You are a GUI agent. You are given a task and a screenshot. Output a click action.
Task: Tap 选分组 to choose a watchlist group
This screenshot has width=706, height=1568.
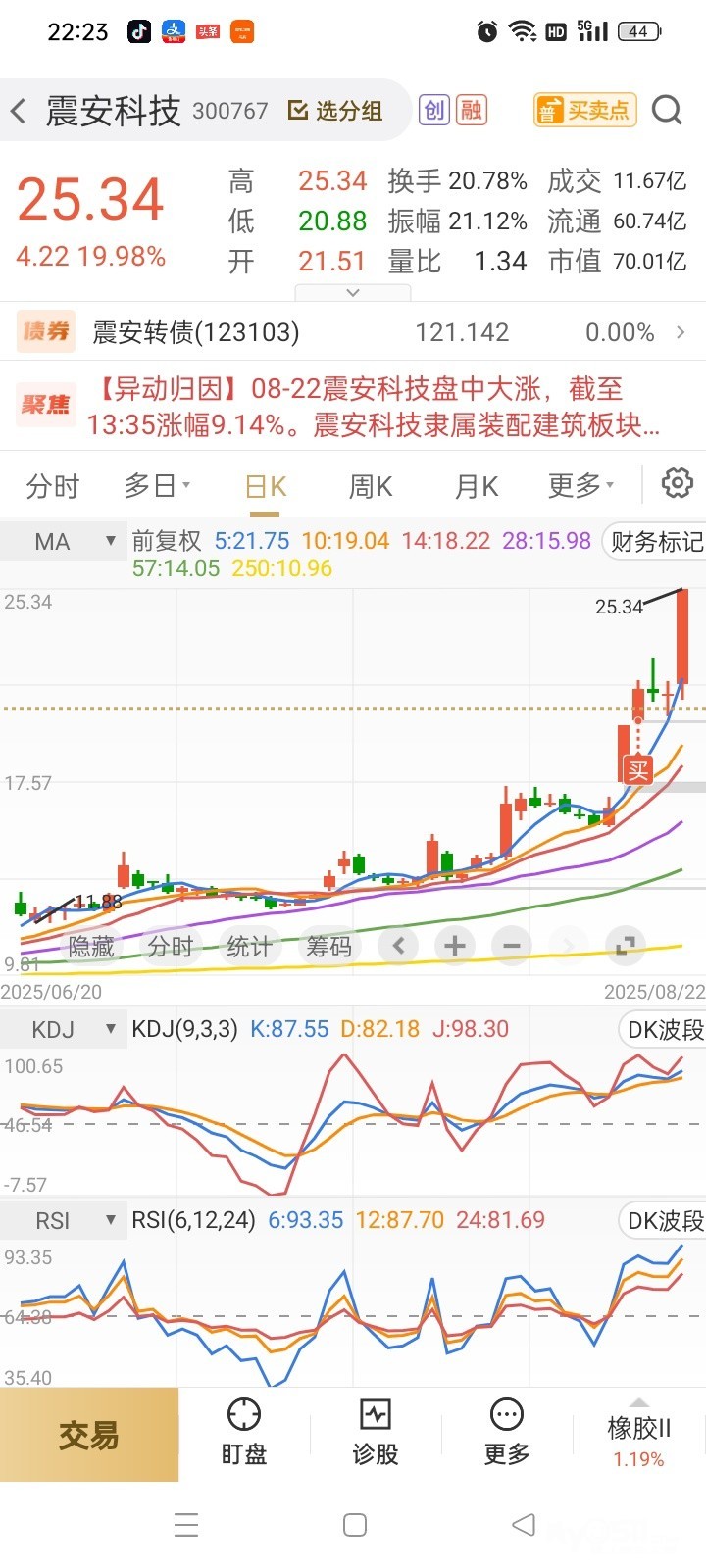click(336, 111)
